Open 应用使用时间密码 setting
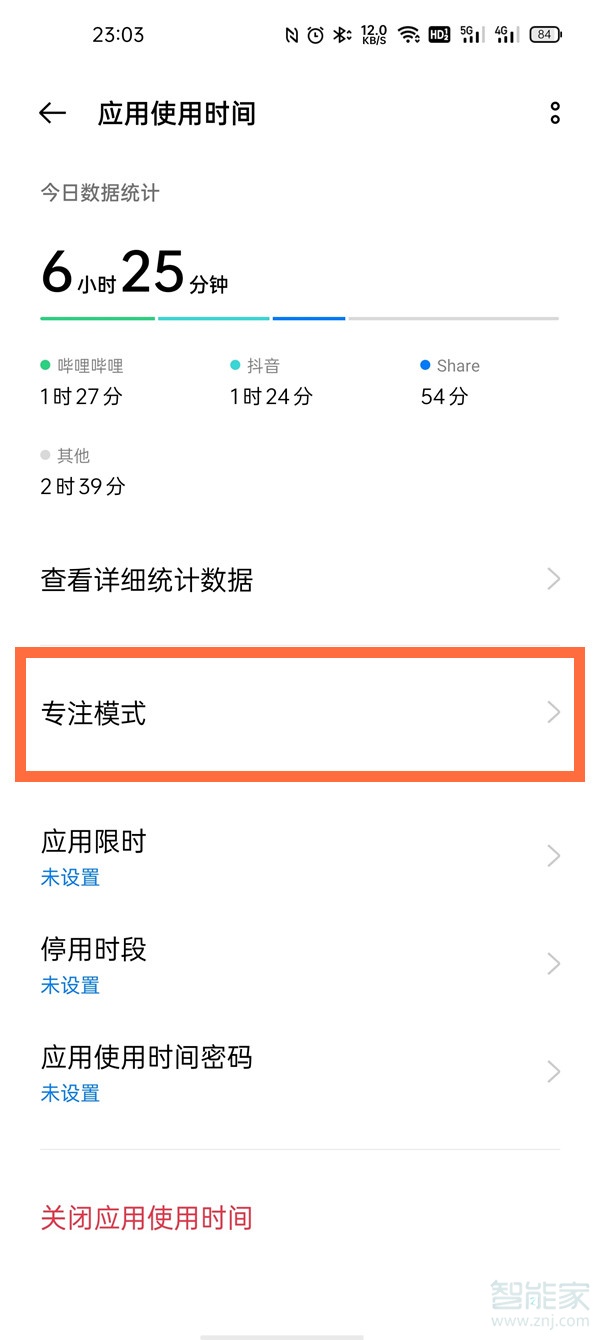Screen dimensions: 600x1340 point(299,1073)
